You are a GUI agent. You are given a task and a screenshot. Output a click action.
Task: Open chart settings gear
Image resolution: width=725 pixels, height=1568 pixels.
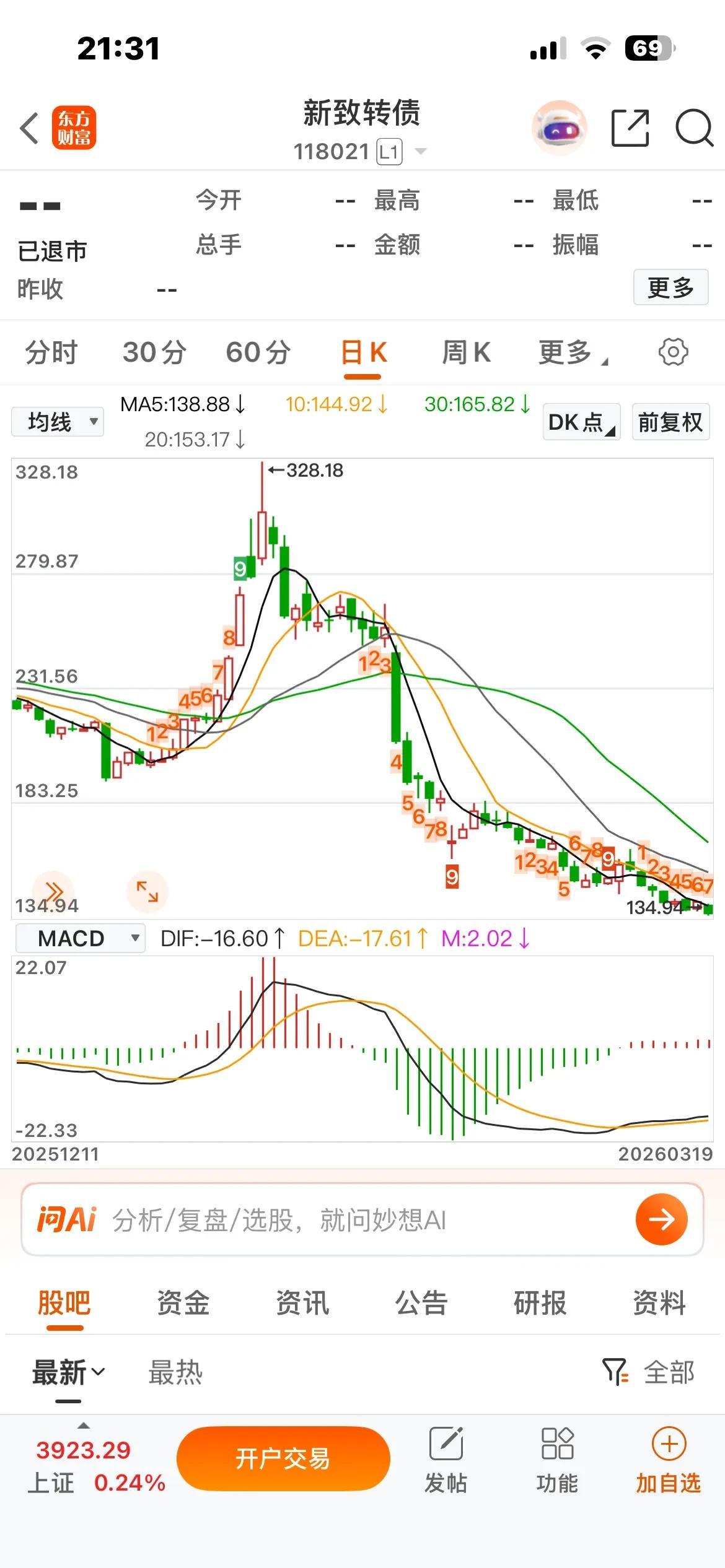[x=673, y=352]
